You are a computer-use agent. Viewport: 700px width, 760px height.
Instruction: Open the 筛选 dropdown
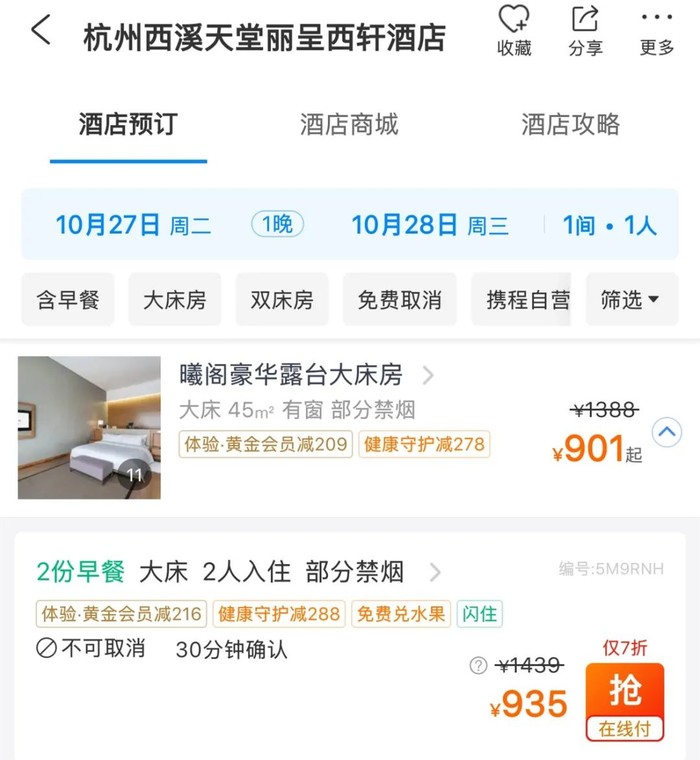click(x=630, y=299)
